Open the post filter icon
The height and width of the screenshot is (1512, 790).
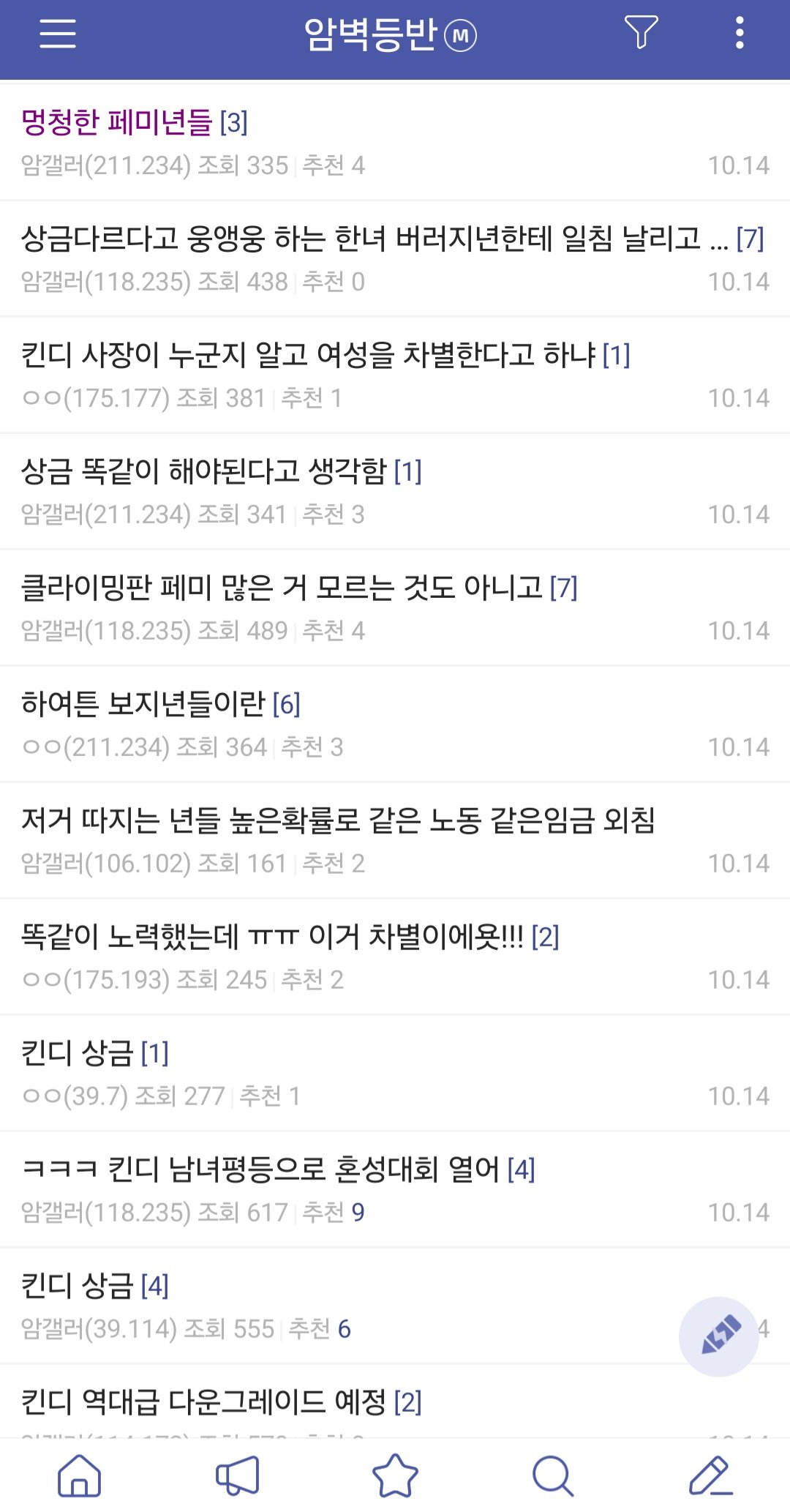click(x=641, y=33)
